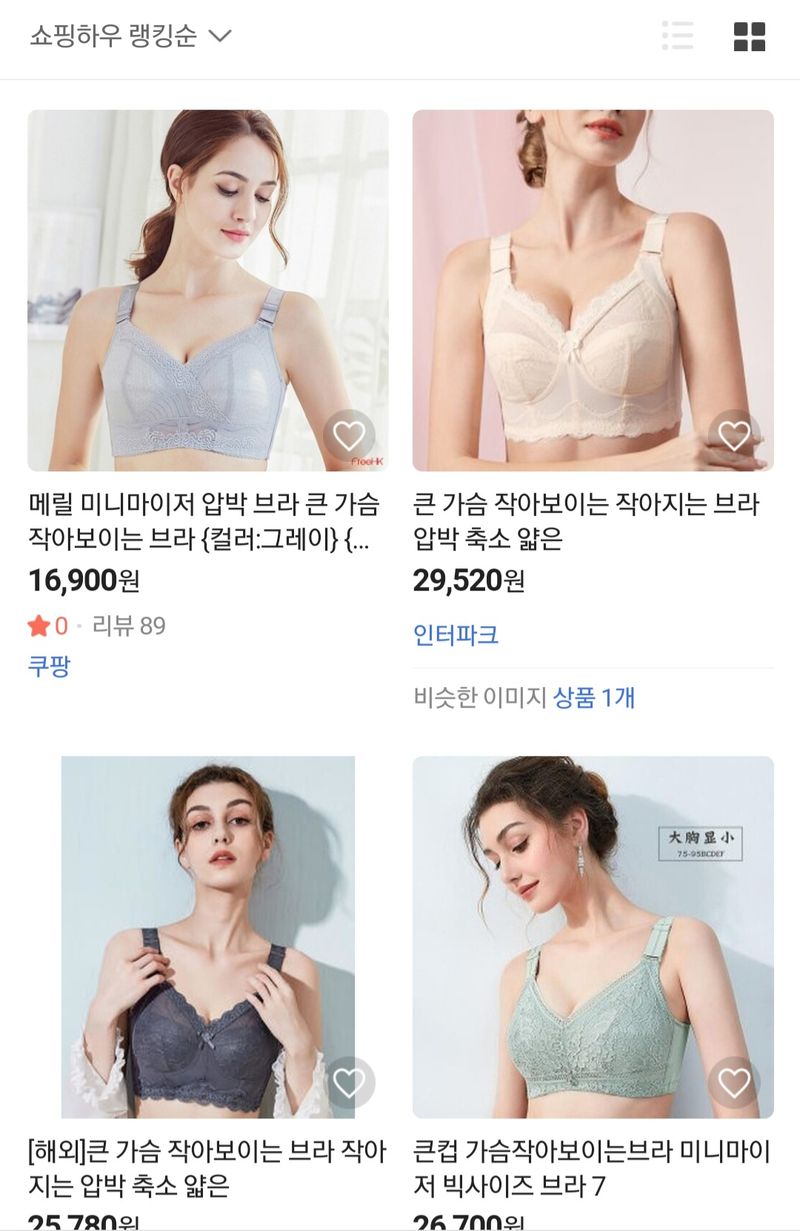Heart the [해외] 큰 가슴 작아보이는 브라 item
This screenshot has width=800, height=1231.
point(348,1082)
